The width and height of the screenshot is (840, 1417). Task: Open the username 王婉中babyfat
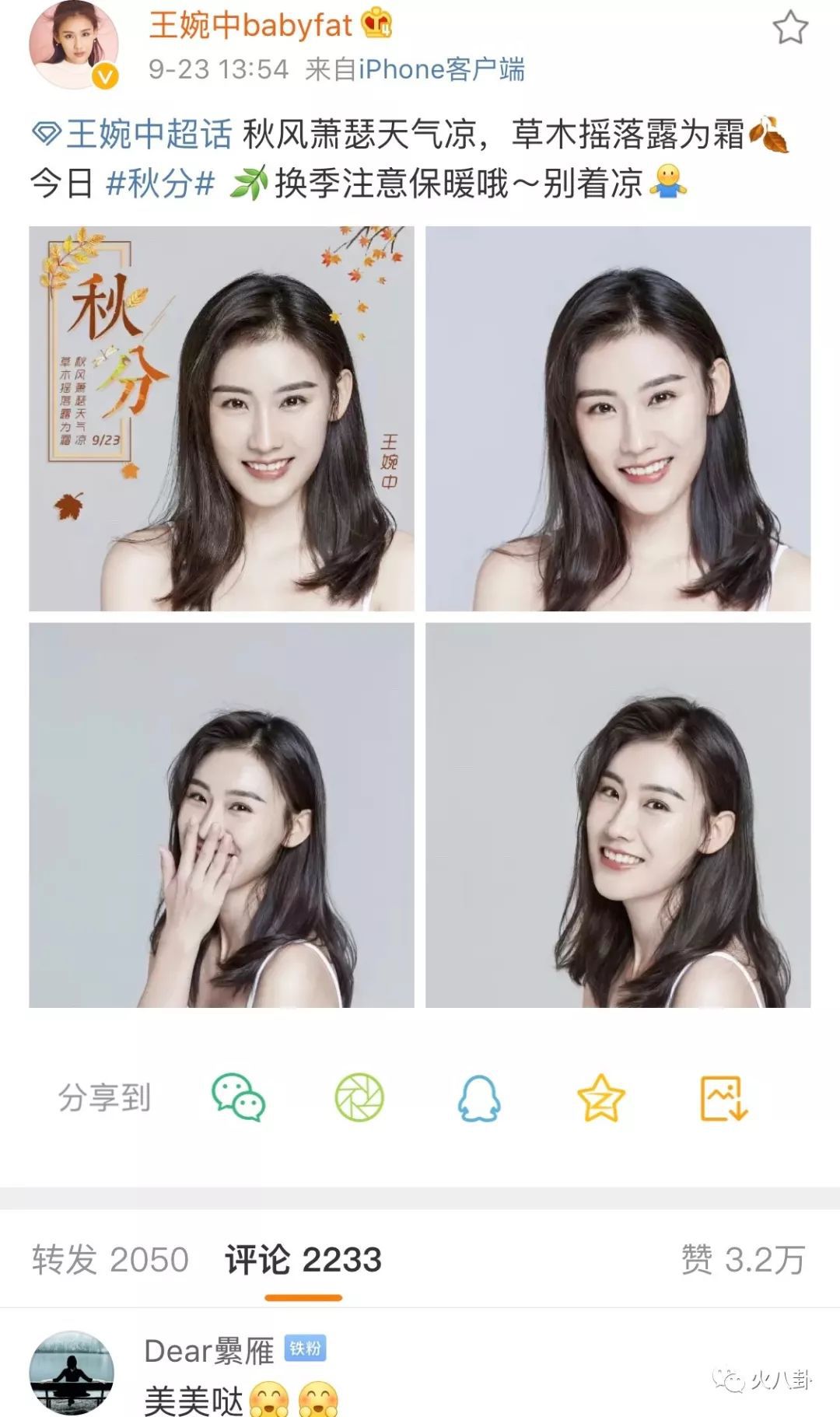pos(250,26)
